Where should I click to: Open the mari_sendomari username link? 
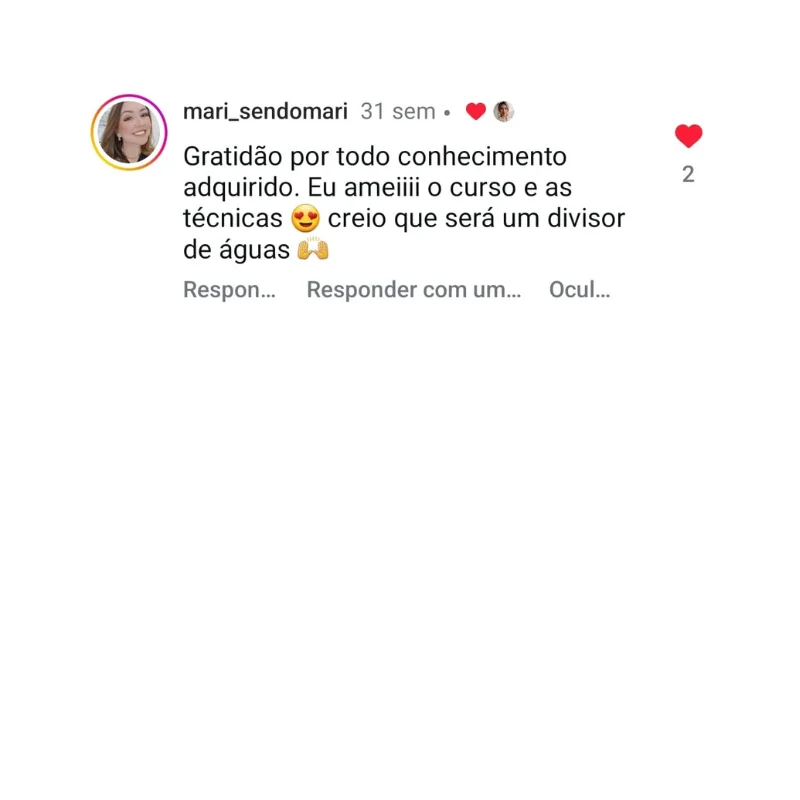pyautogui.click(x=265, y=112)
